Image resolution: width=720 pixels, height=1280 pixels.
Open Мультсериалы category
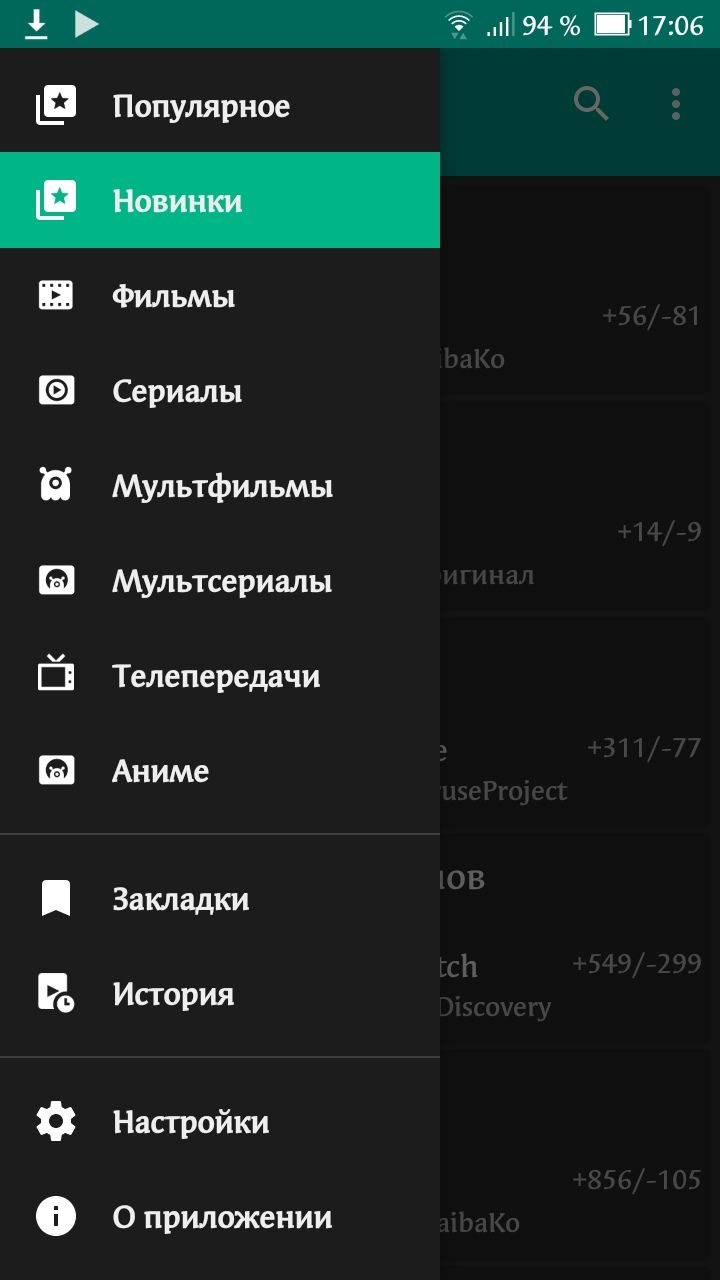coord(221,581)
